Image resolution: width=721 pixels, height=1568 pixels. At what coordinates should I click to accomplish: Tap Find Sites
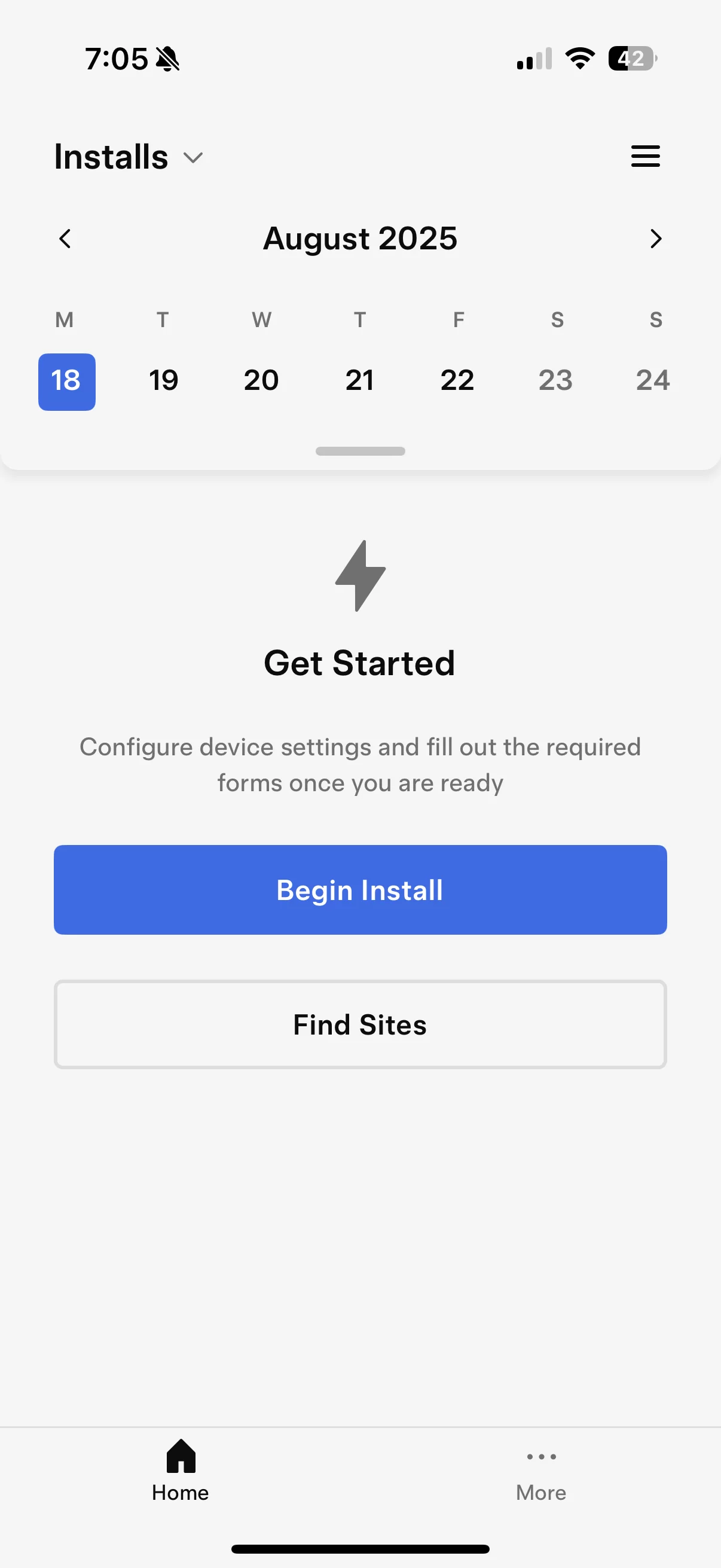[x=360, y=1024]
